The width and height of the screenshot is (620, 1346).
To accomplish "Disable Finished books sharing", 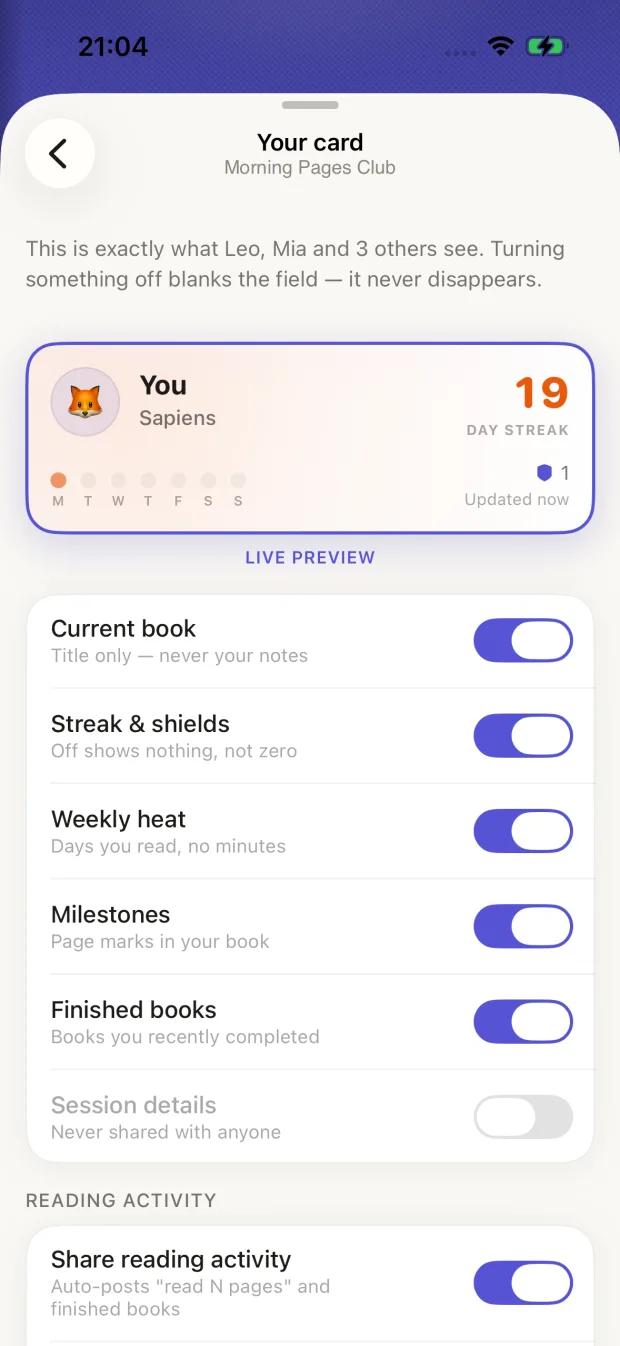I will click(x=523, y=1022).
